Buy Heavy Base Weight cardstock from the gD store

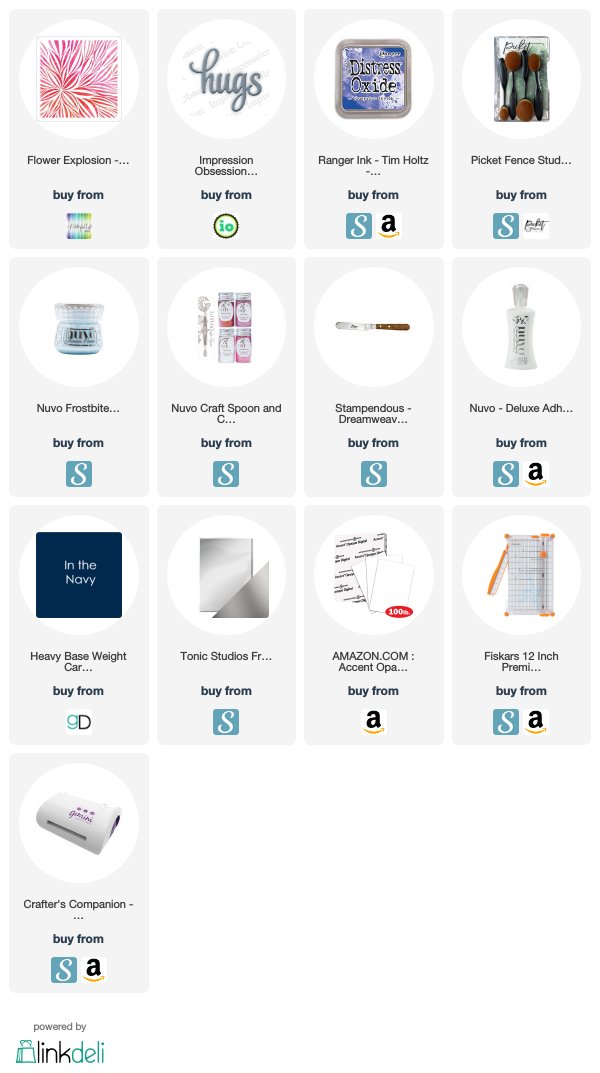tap(79, 721)
